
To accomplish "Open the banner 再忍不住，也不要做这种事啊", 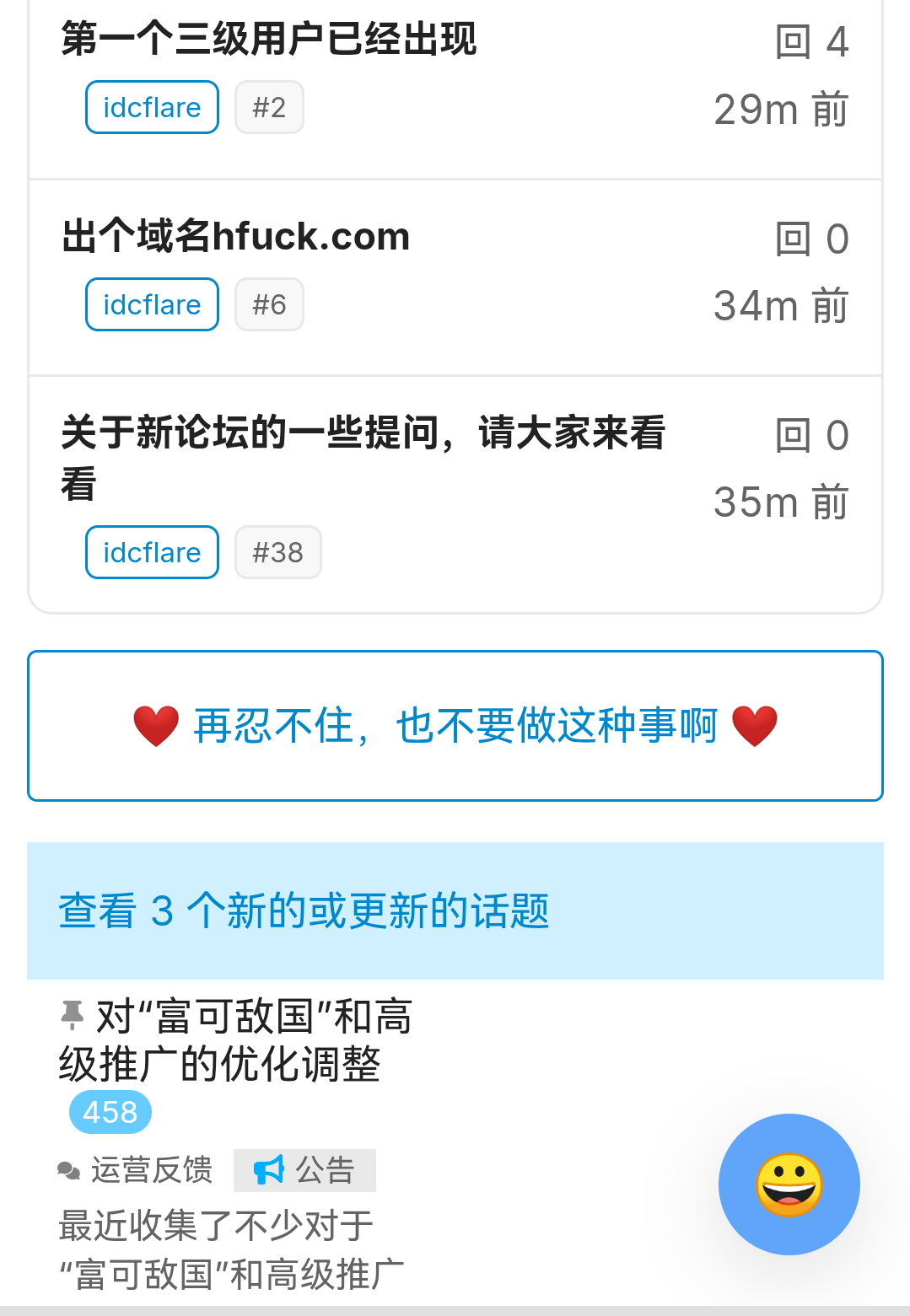I will click(x=455, y=726).
